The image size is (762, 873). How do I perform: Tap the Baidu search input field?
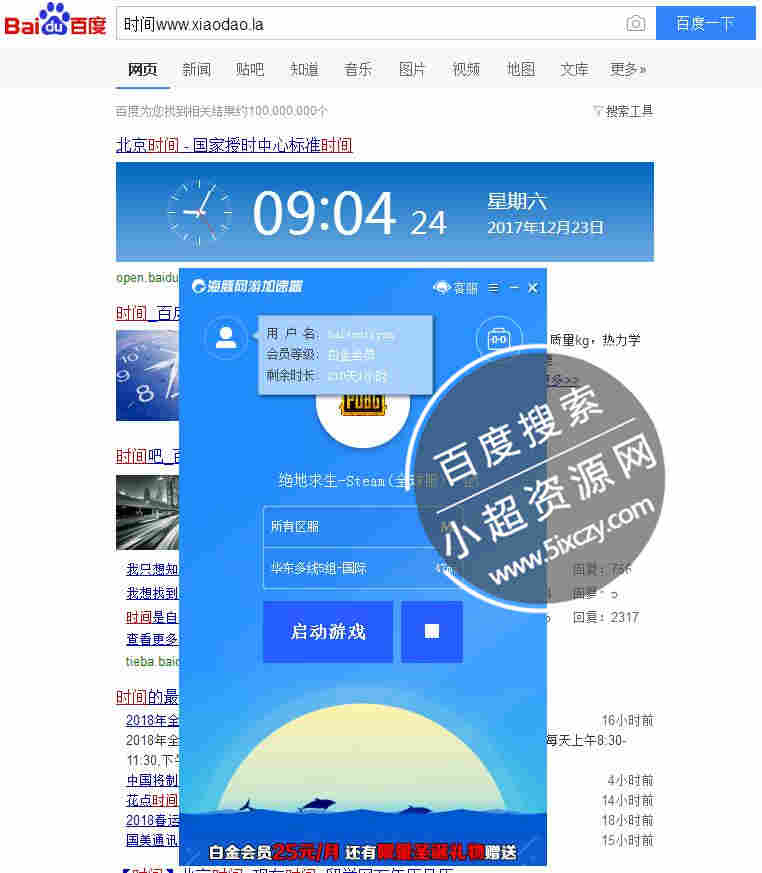370,23
